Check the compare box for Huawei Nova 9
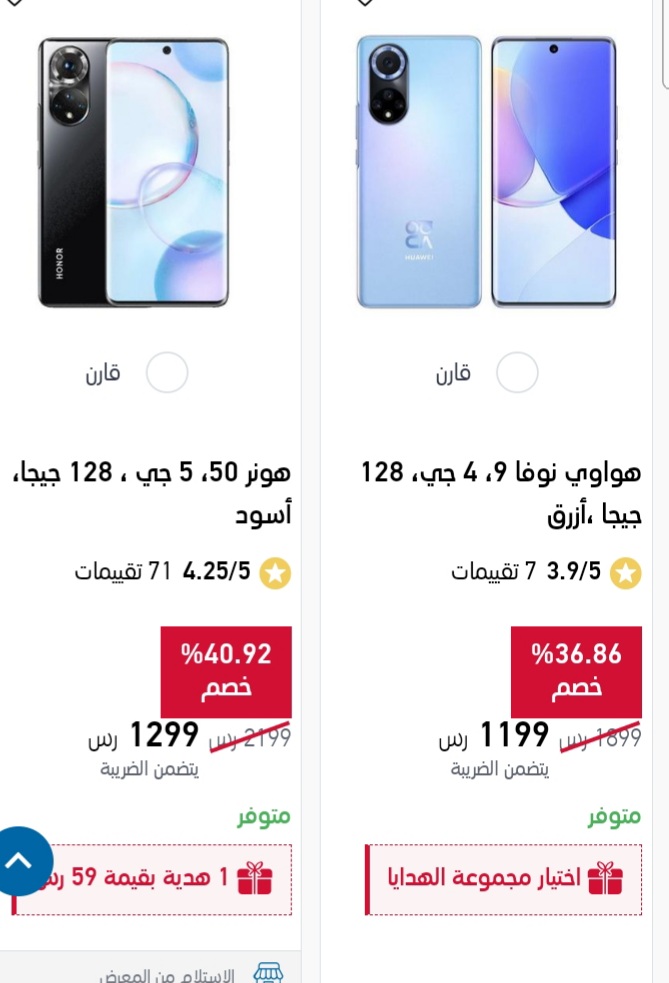The height and width of the screenshot is (983, 669). click(516, 373)
